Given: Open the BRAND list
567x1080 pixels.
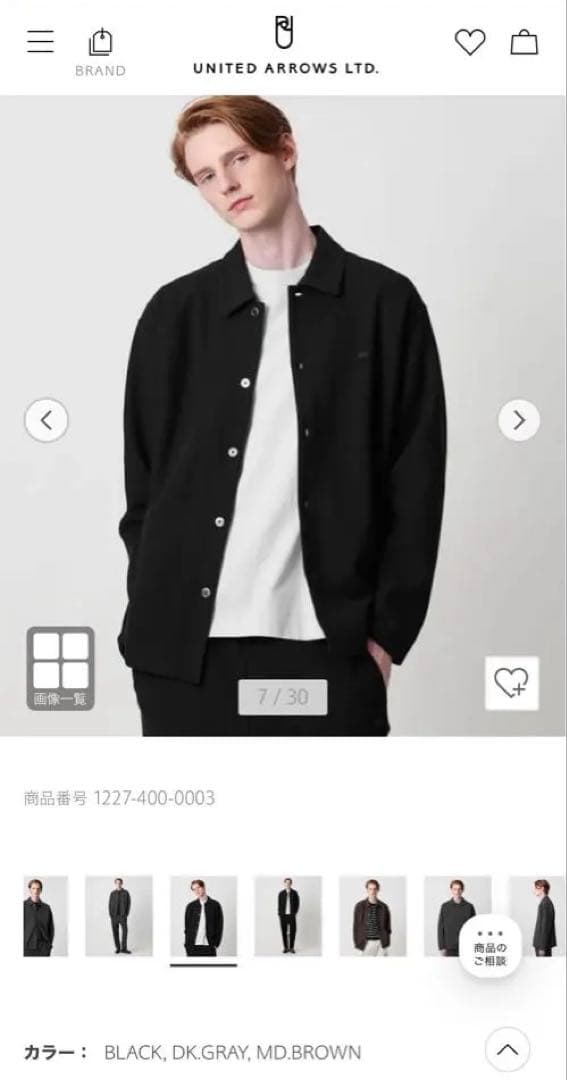Looking at the screenshot, I should click(x=101, y=53).
